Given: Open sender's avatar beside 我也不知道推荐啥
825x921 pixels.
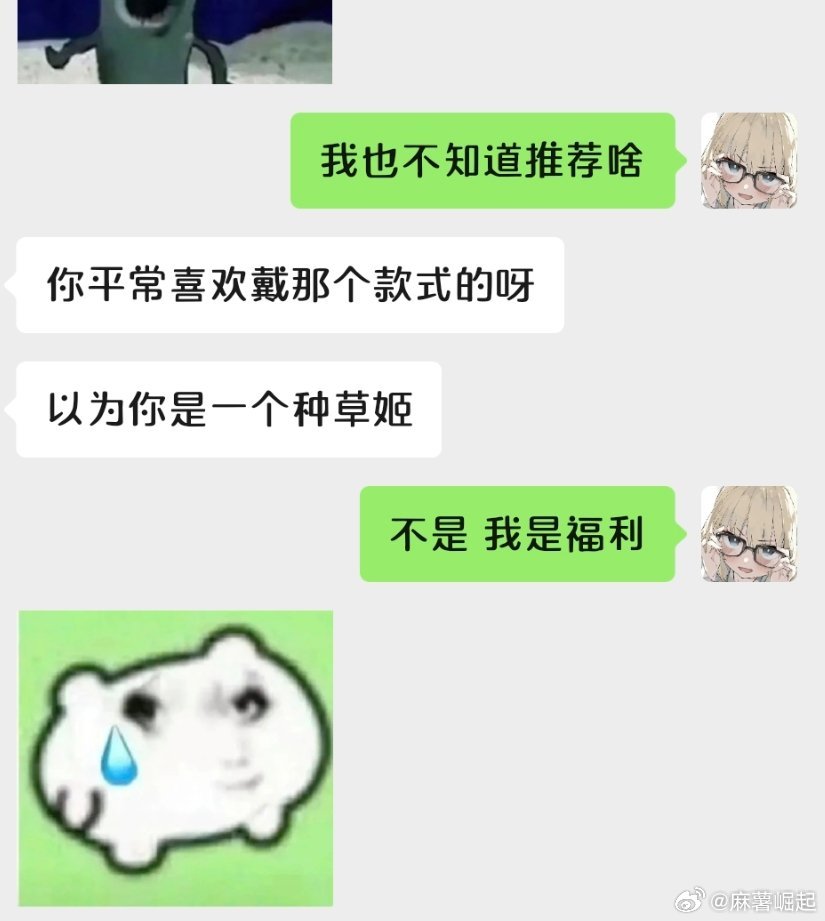Looking at the screenshot, I should [748, 161].
